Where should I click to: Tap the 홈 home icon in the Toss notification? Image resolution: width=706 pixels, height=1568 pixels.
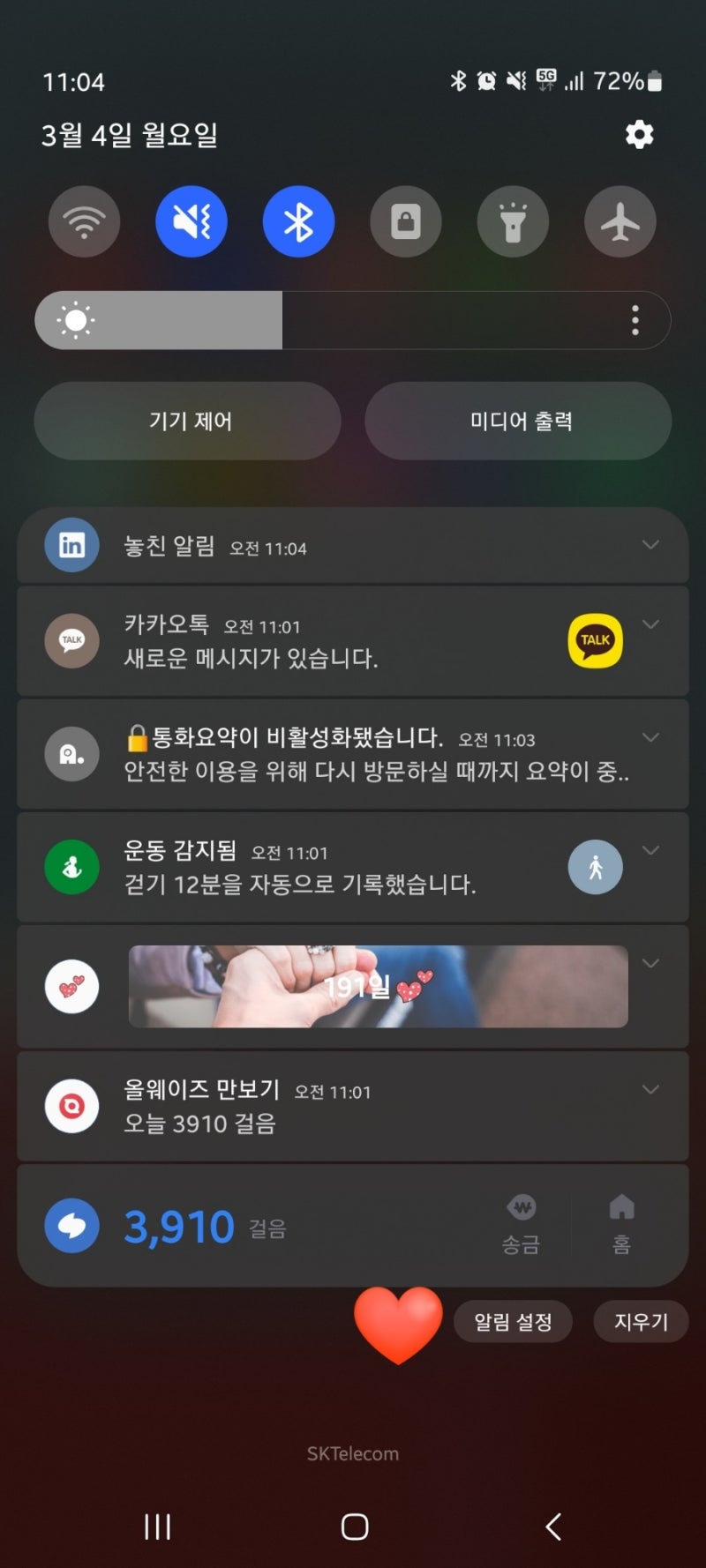[621, 1224]
